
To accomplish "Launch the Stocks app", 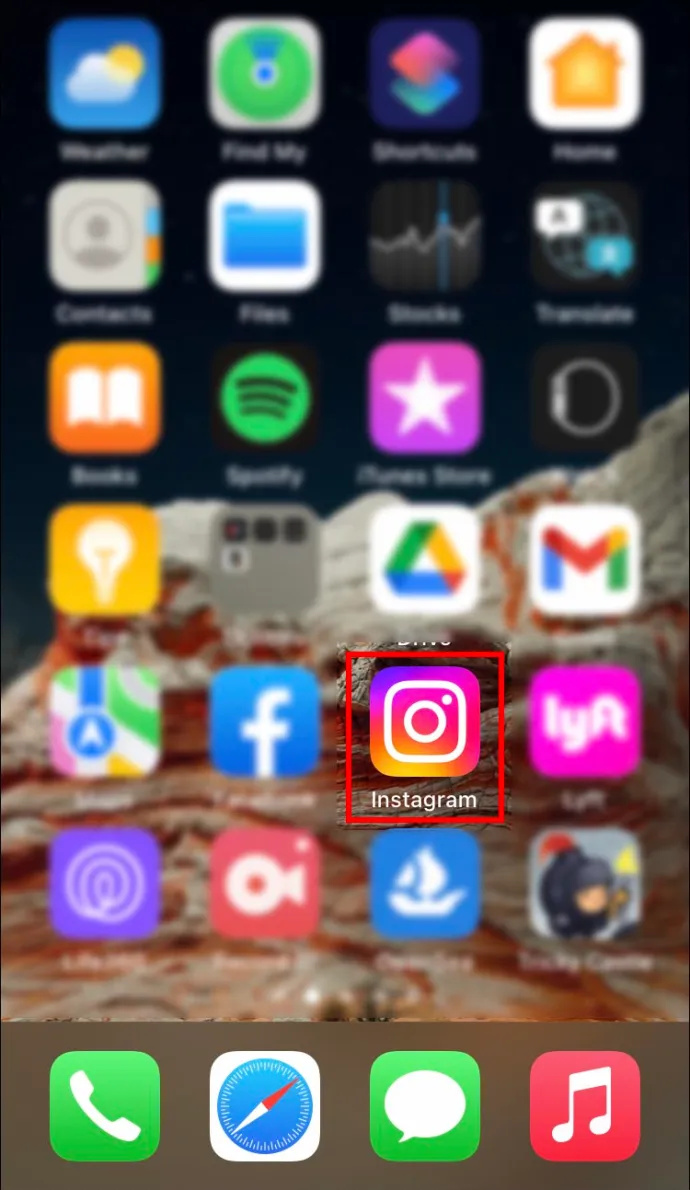I will [x=425, y=235].
